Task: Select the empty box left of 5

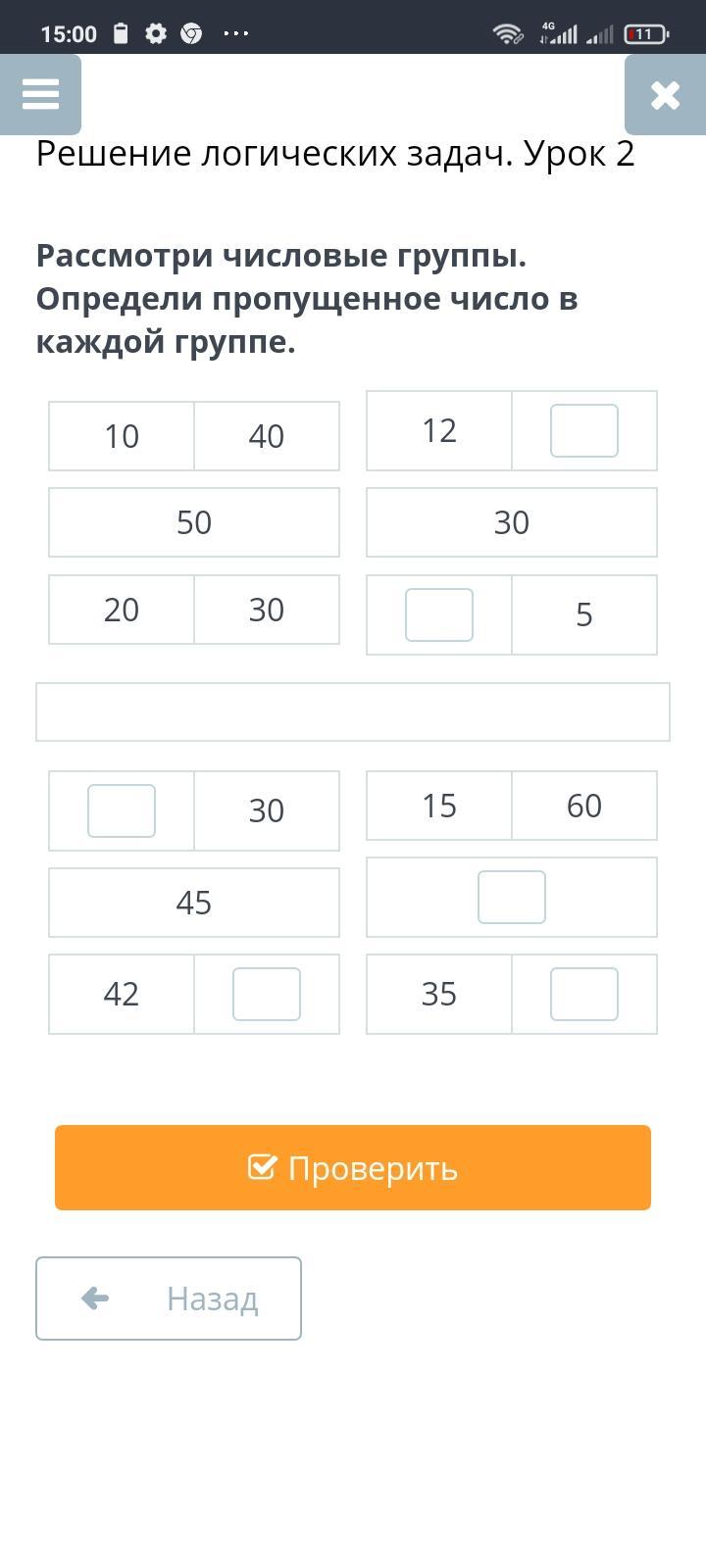Action: pos(439,614)
